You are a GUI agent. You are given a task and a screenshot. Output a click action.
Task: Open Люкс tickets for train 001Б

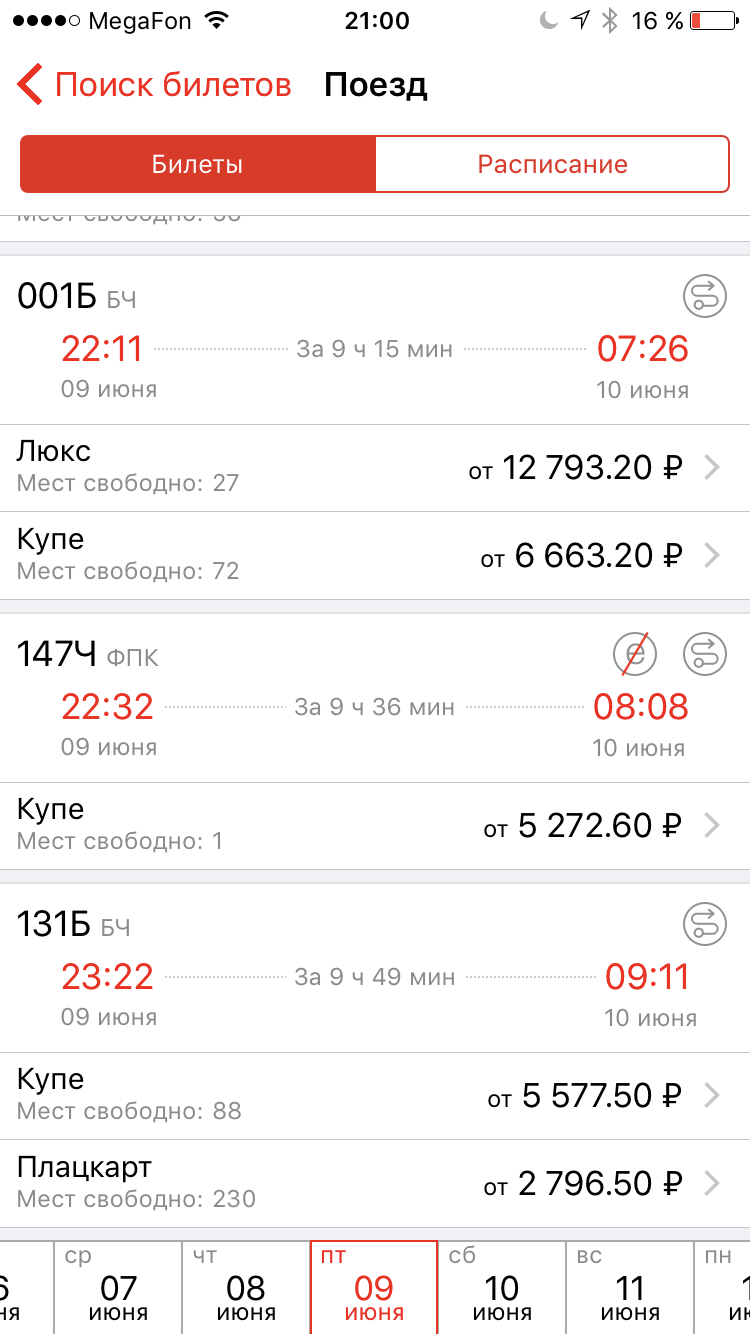[375, 467]
